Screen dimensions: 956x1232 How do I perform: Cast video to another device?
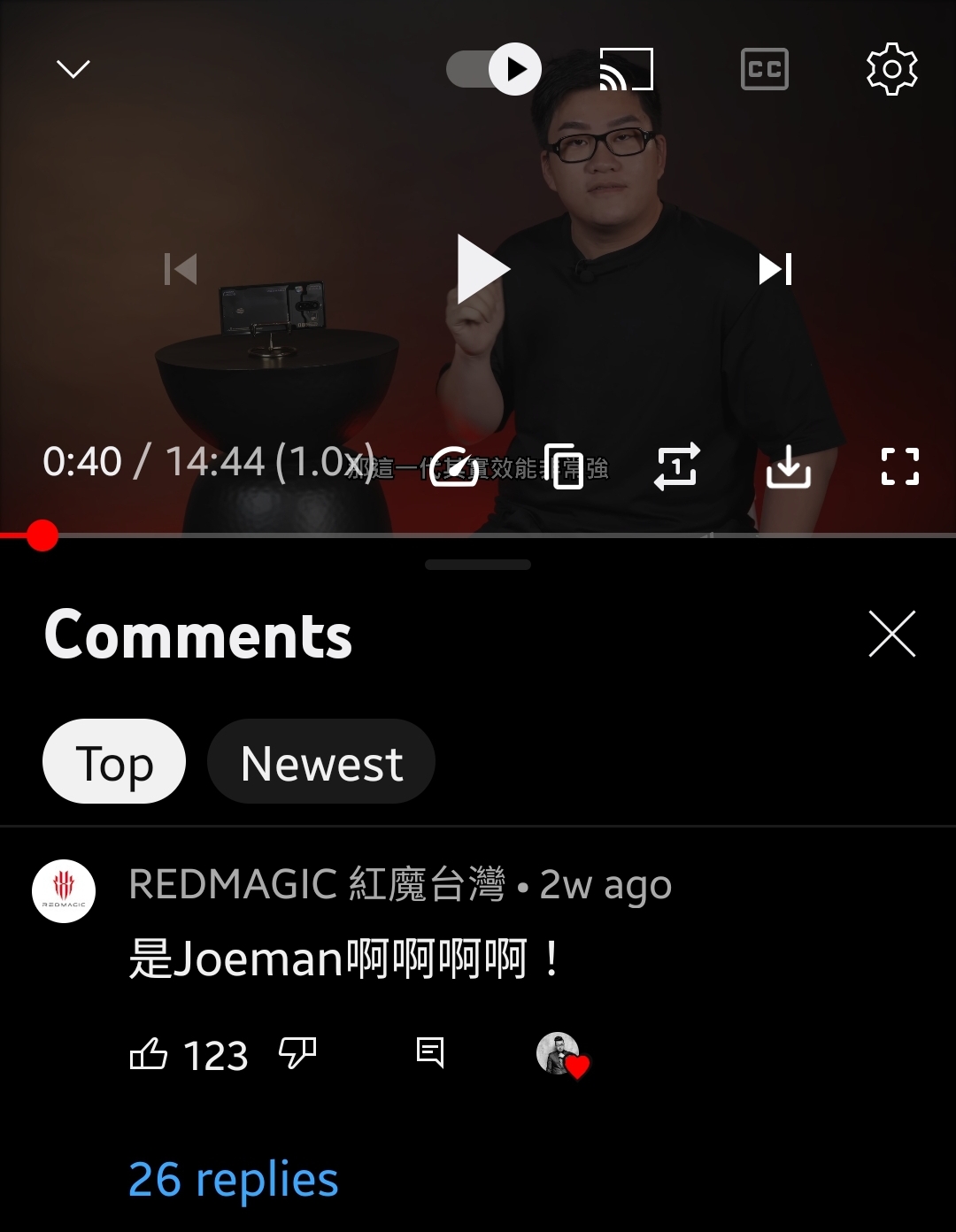[x=626, y=69]
